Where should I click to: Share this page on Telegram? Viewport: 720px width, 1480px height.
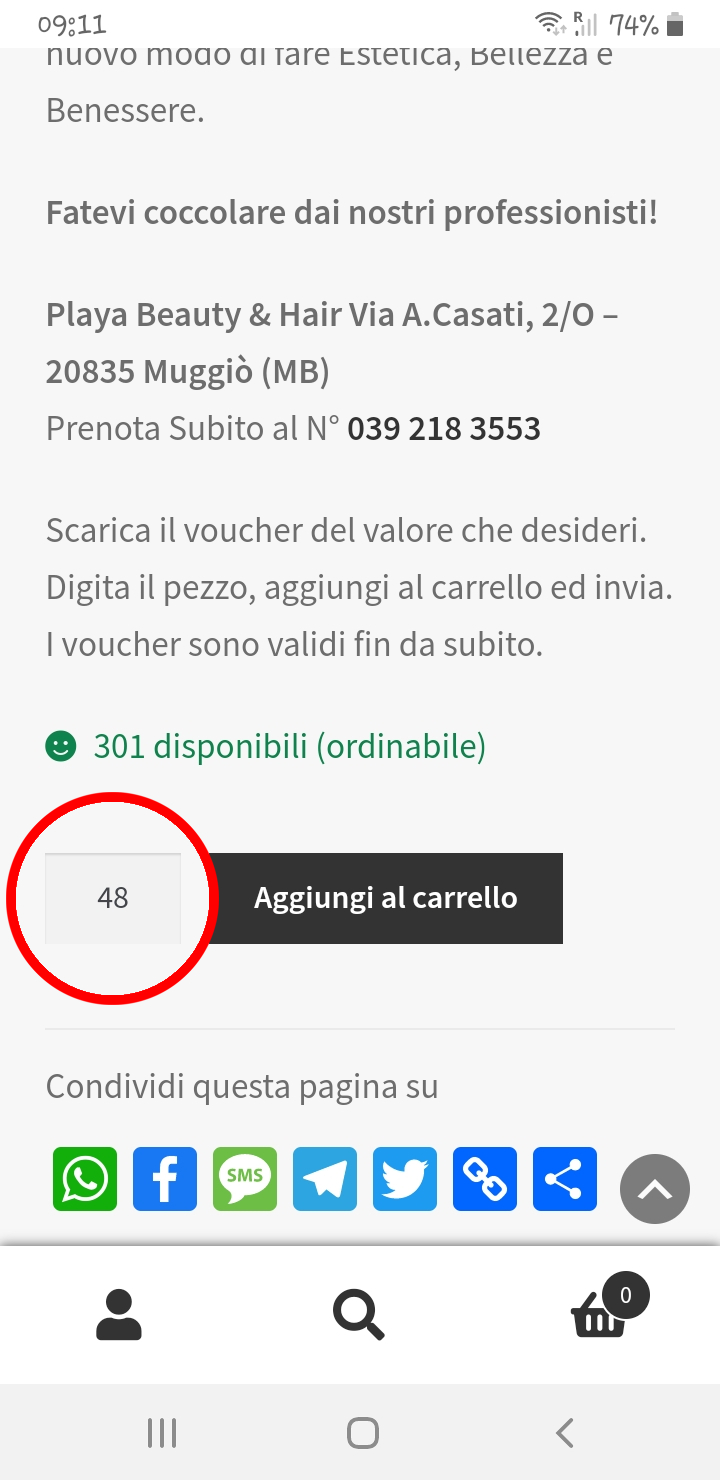tap(325, 1179)
